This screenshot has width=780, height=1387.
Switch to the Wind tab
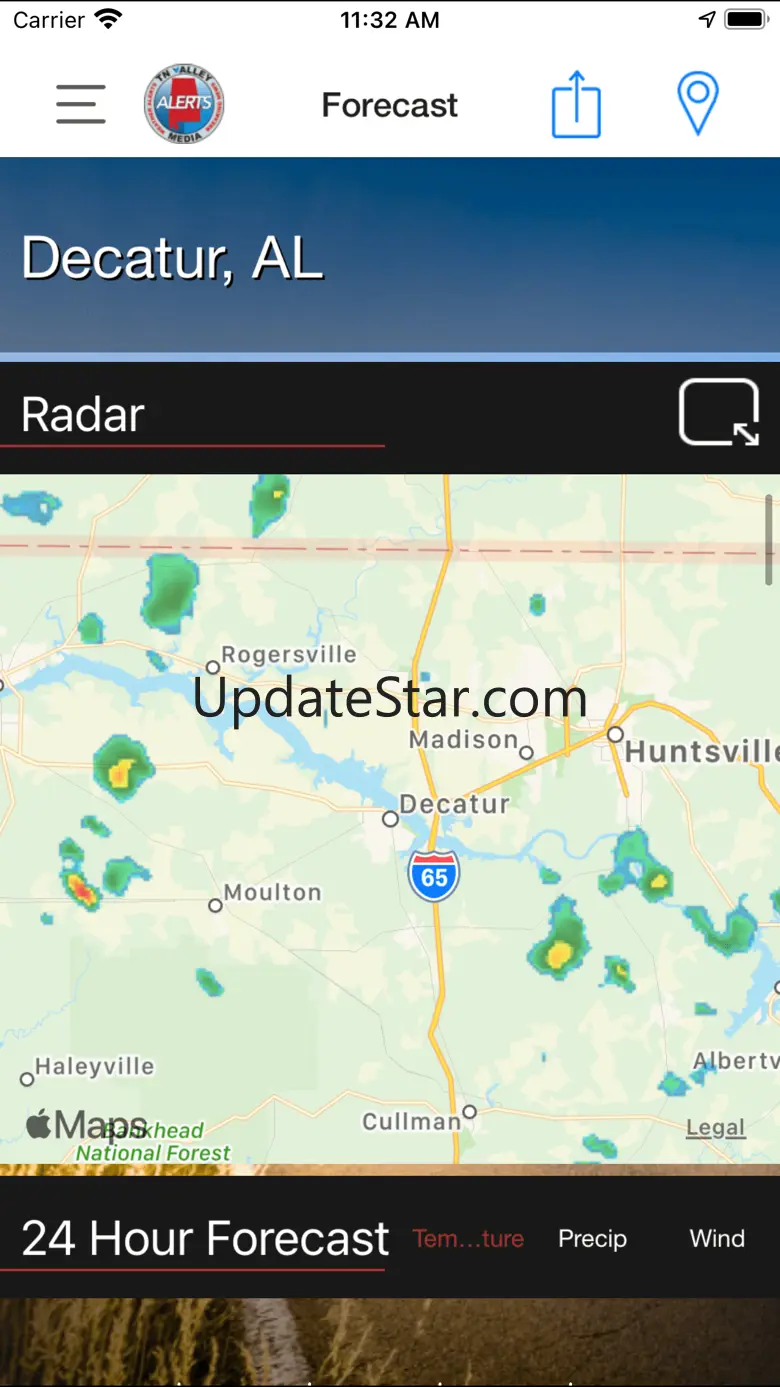pyautogui.click(x=717, y=1238)
